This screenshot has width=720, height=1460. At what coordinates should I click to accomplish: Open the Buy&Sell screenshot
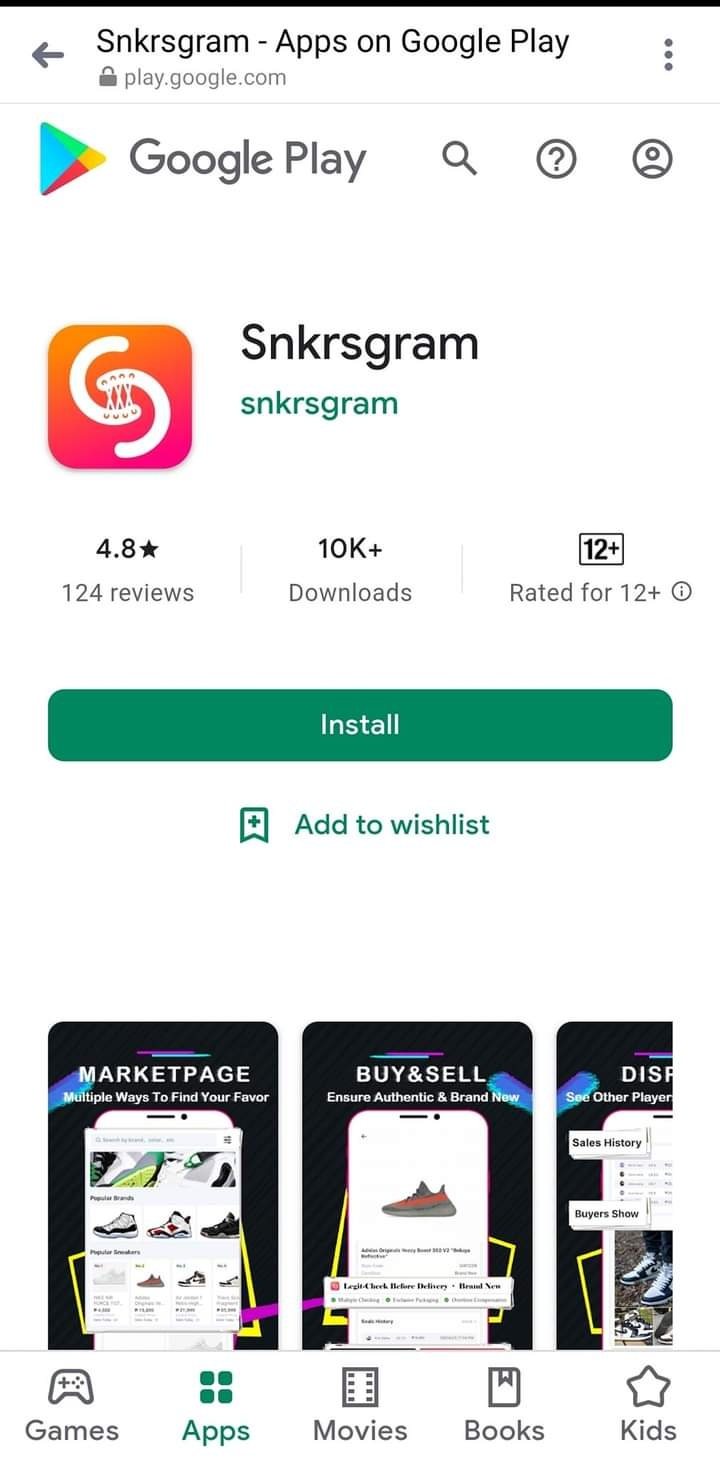pyautogui.click(x=417, y=1185)
